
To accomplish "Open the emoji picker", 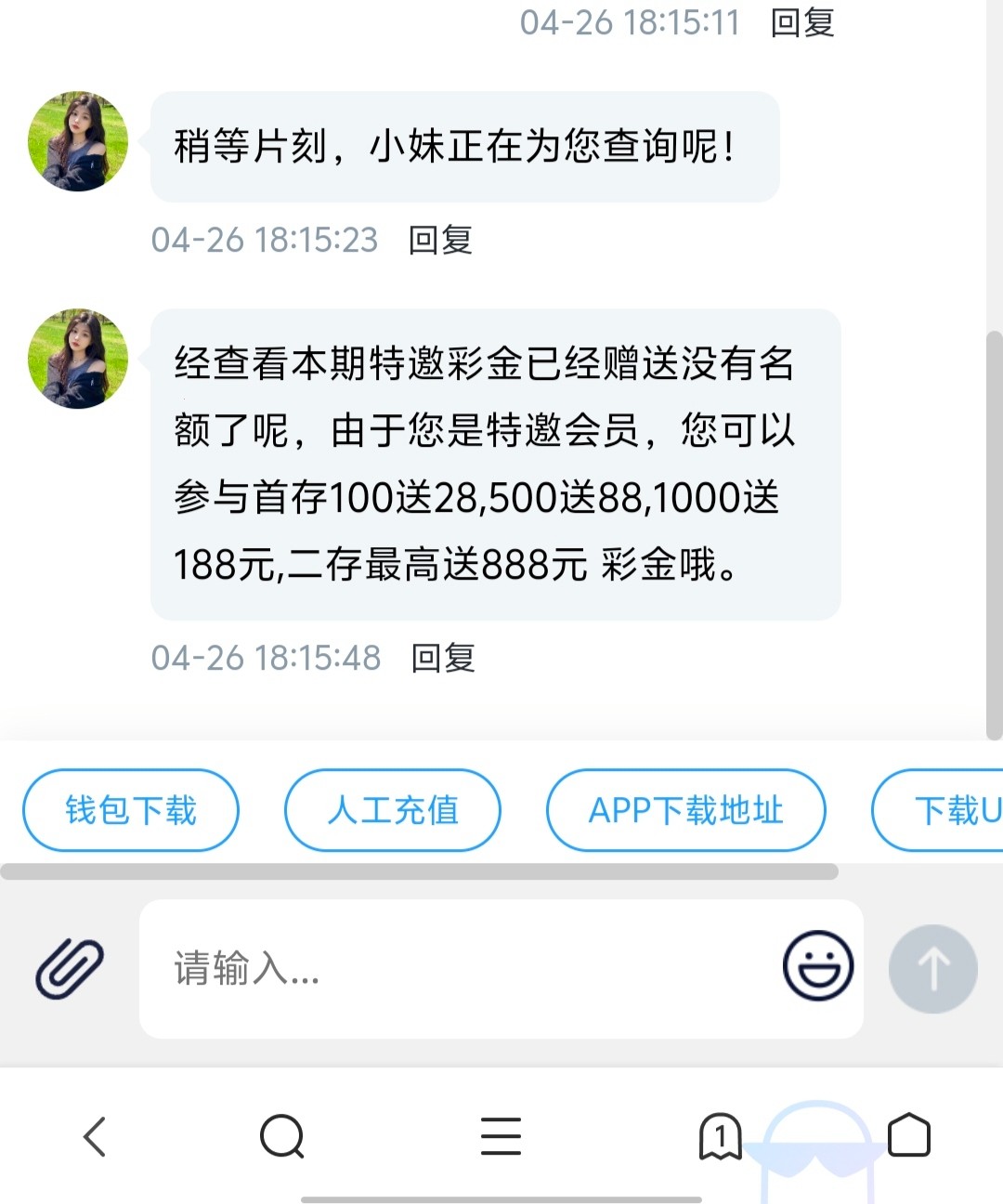I will tap(817, 966).
